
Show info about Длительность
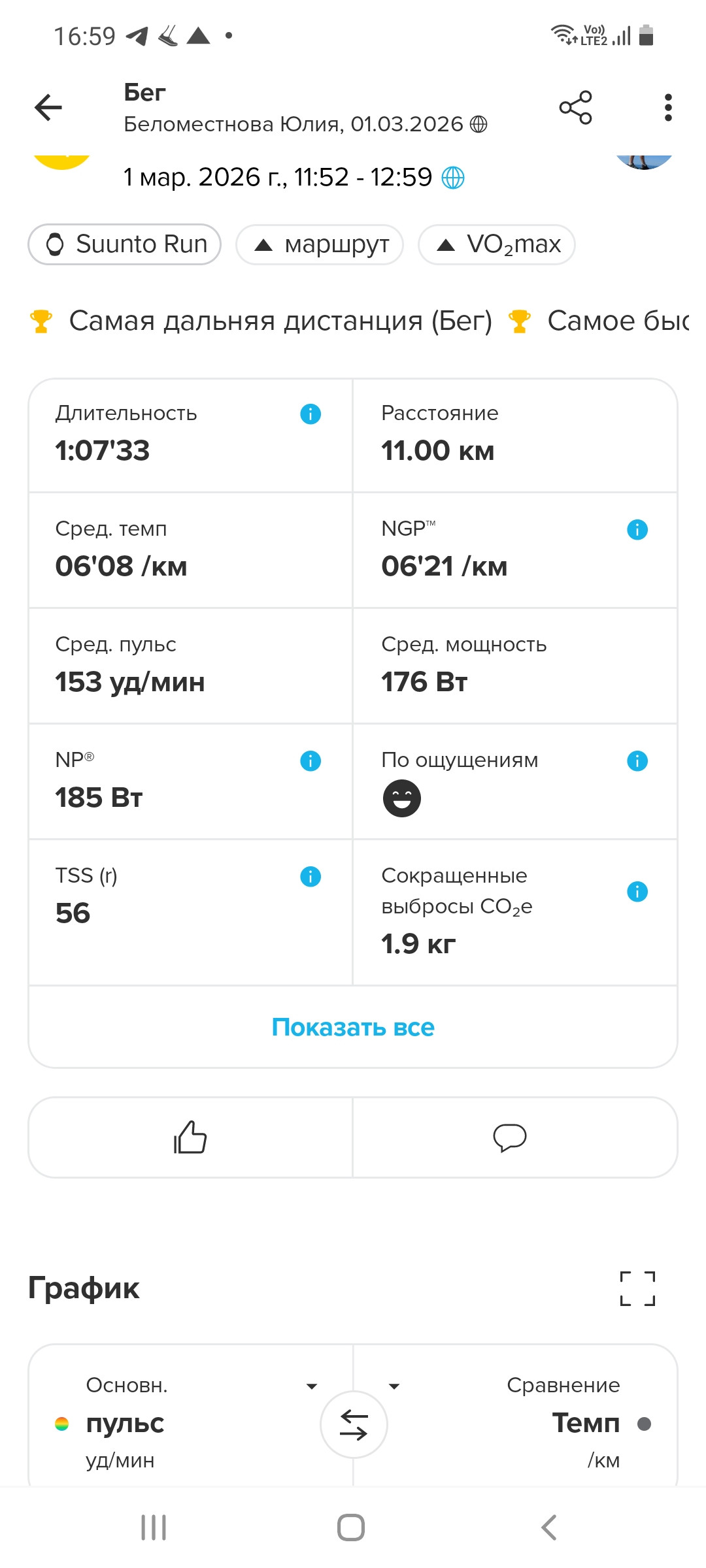click(x=311, y=414)
